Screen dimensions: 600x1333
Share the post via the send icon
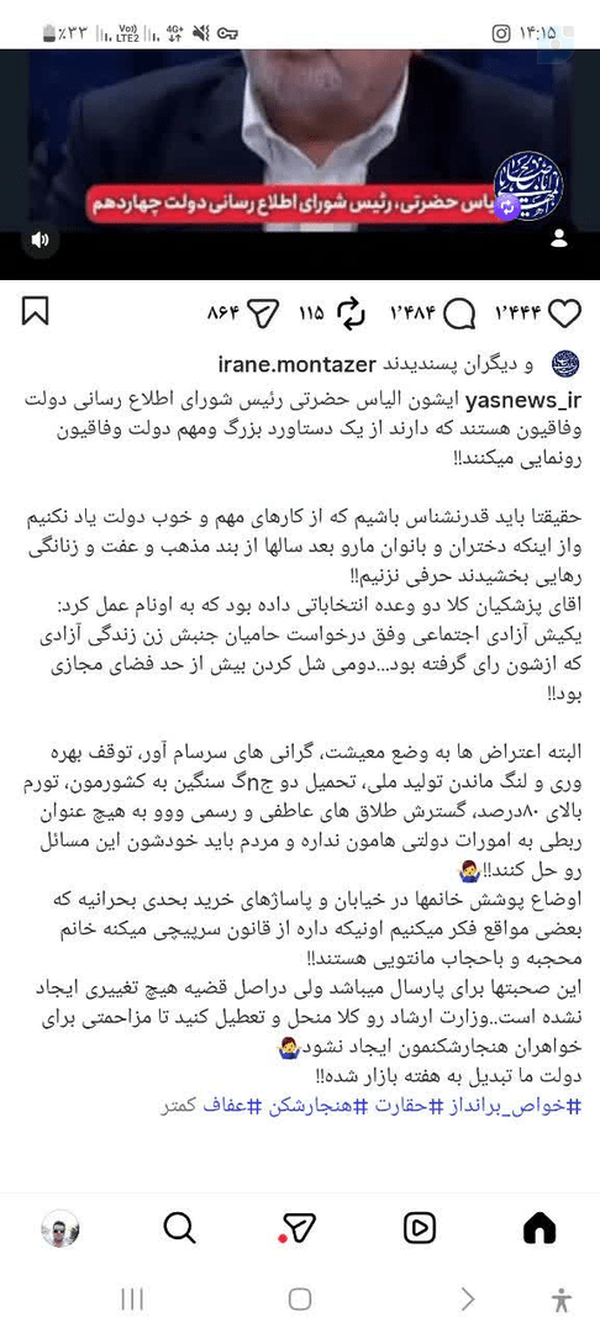coord(262,315)
